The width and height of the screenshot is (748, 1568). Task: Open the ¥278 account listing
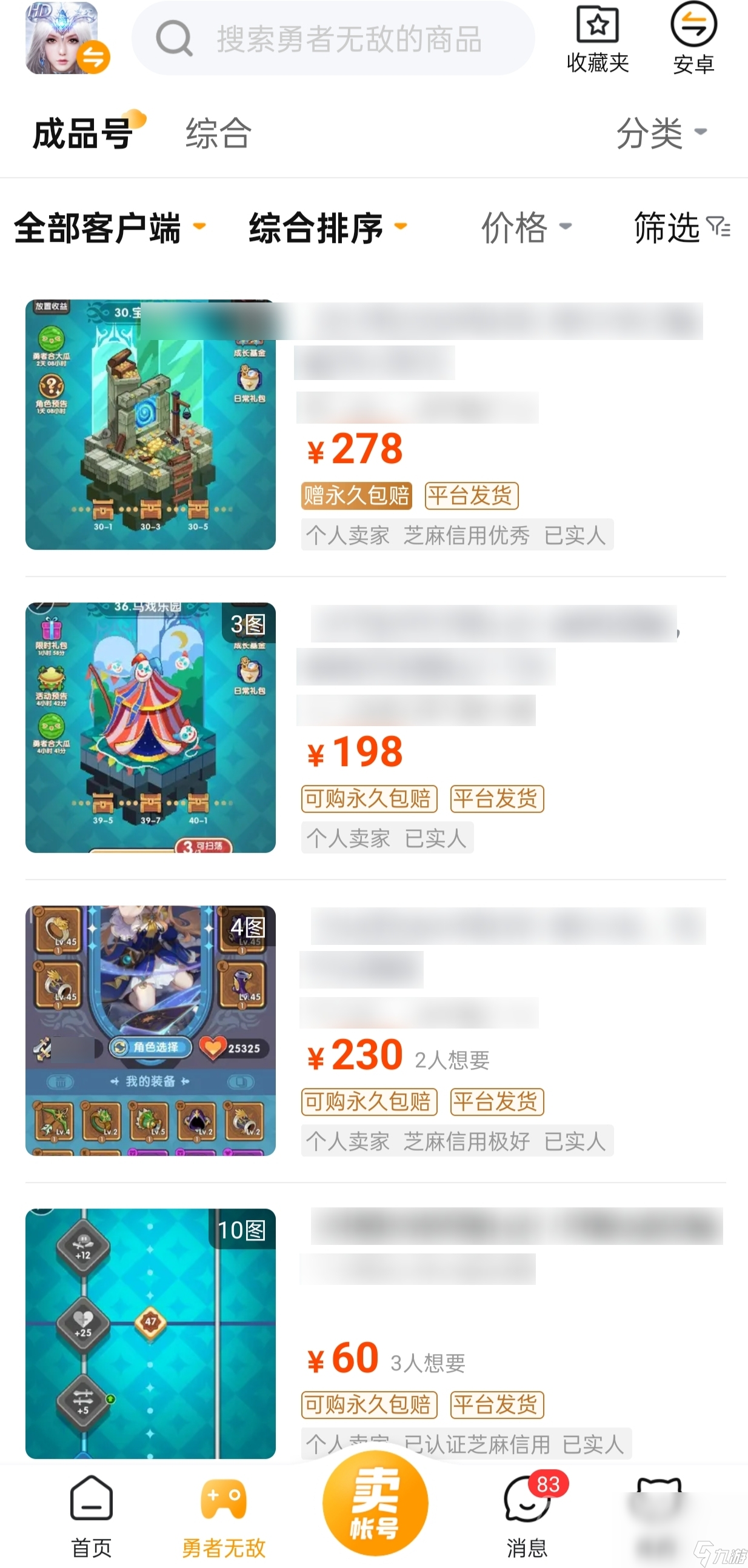pyautogui.click(x=375, y=425)
